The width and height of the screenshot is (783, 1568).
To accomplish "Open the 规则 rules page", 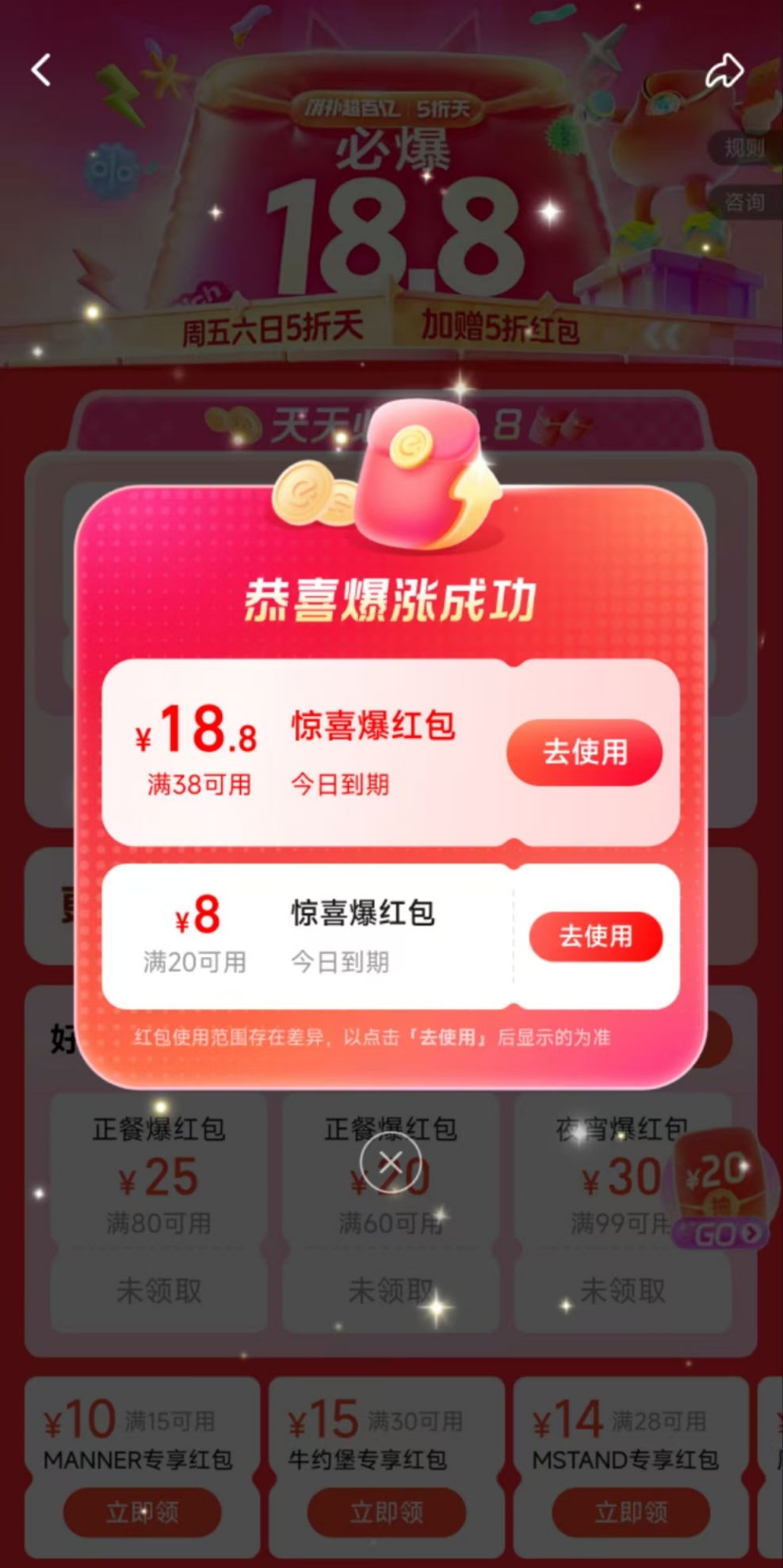I will click(745, 147).
